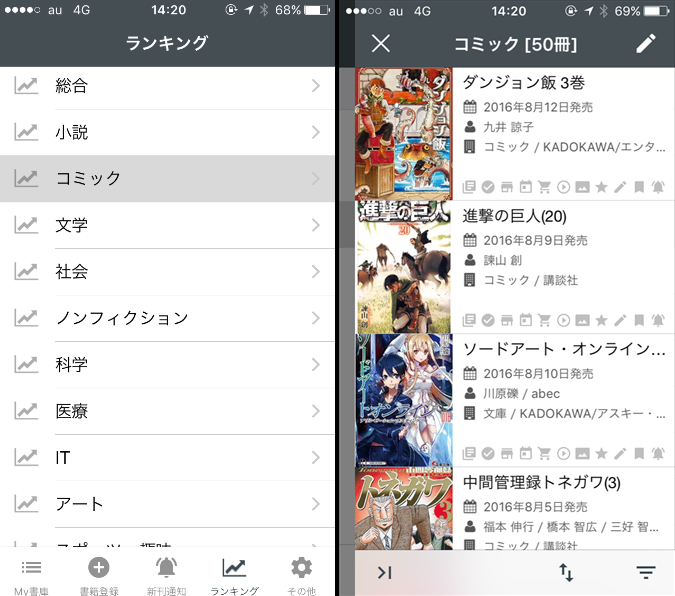The image size is (675, 596).
Task: Open the 文学 ranking category
Action: click(167, 225)
